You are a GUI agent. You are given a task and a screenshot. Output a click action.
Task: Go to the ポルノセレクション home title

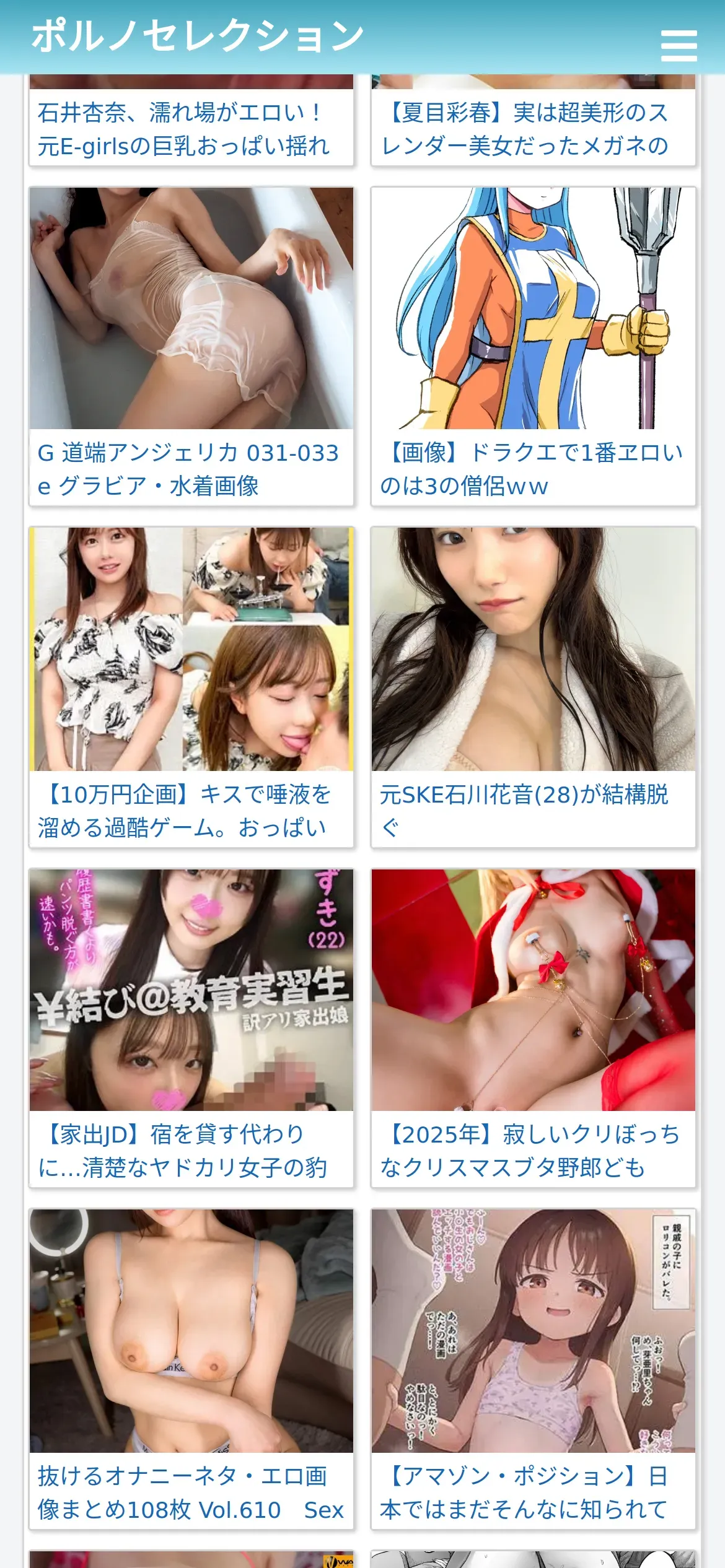(x=197, y=36)
